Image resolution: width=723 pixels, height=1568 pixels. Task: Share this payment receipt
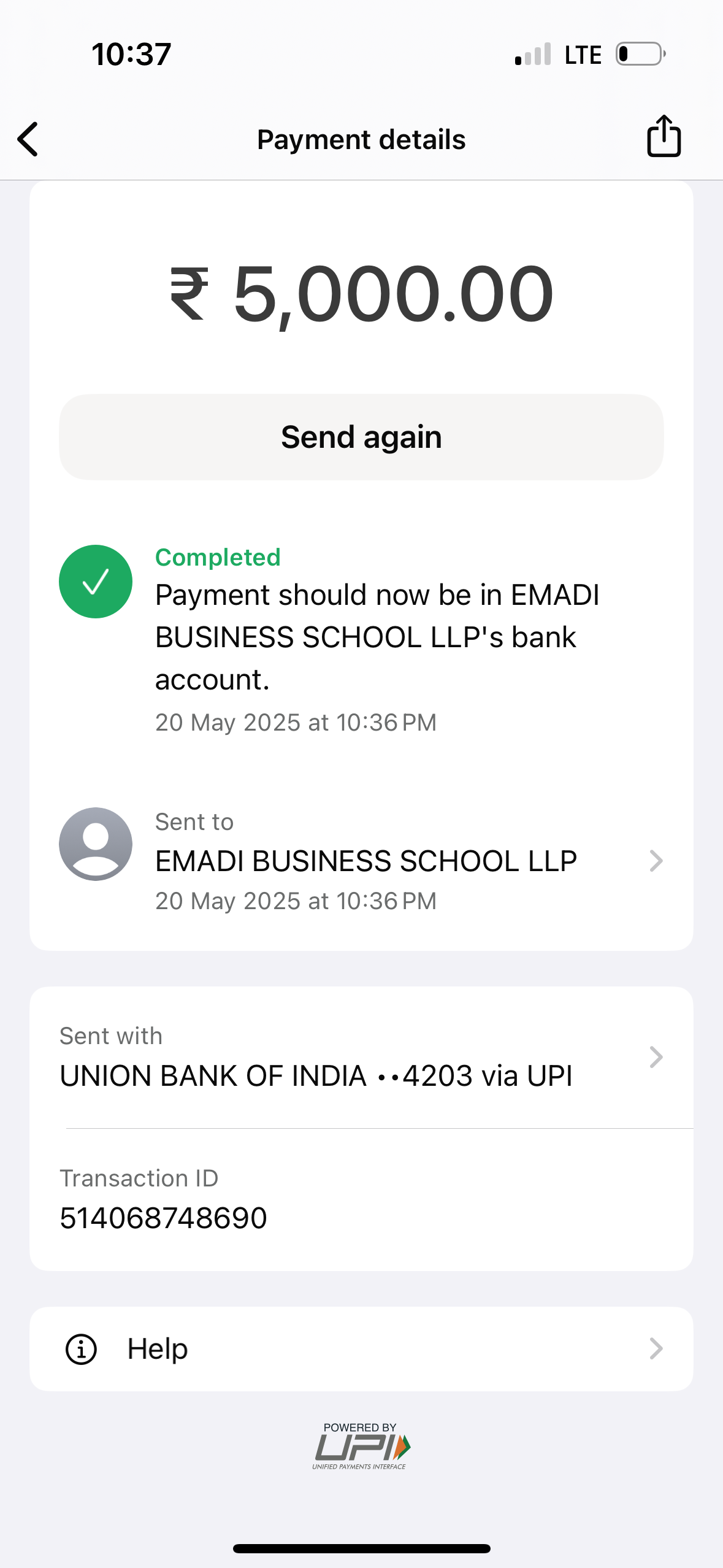(664, 137)
